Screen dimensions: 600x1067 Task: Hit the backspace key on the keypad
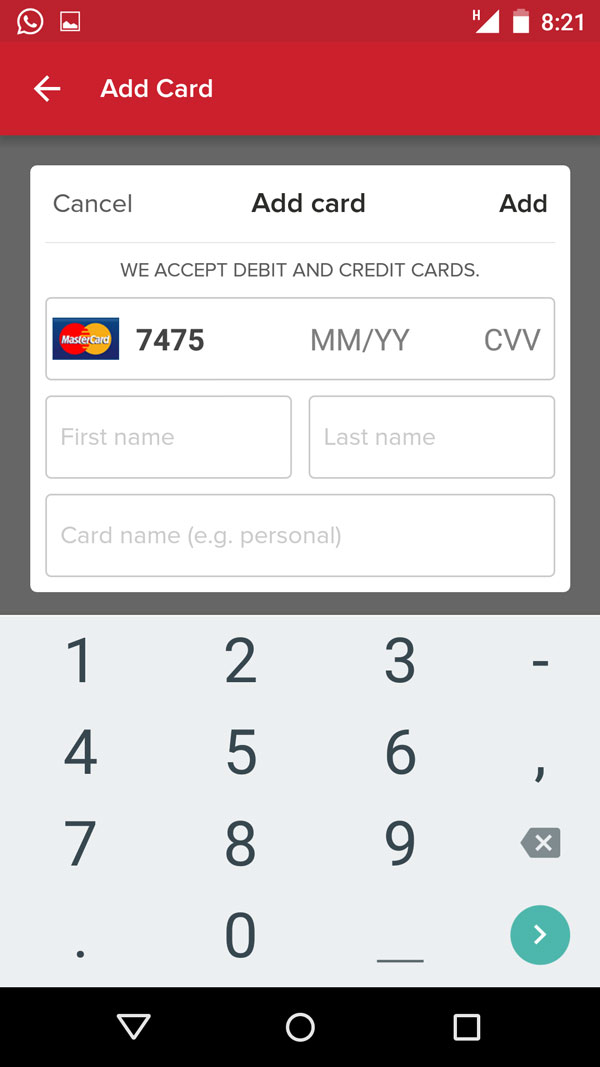pyautogui.click(x=540, y=843)
